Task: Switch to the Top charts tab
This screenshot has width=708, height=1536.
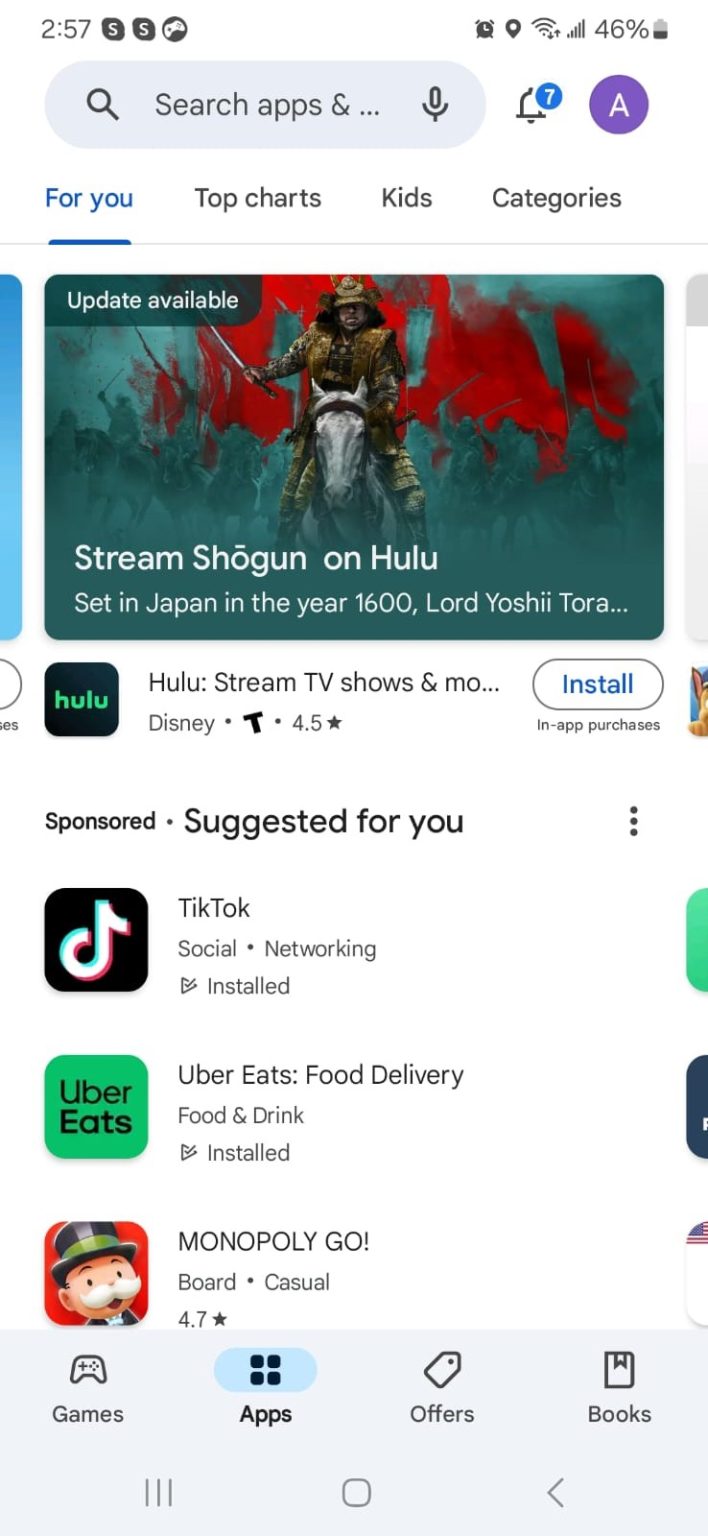Action: click(x=257, y=198)
